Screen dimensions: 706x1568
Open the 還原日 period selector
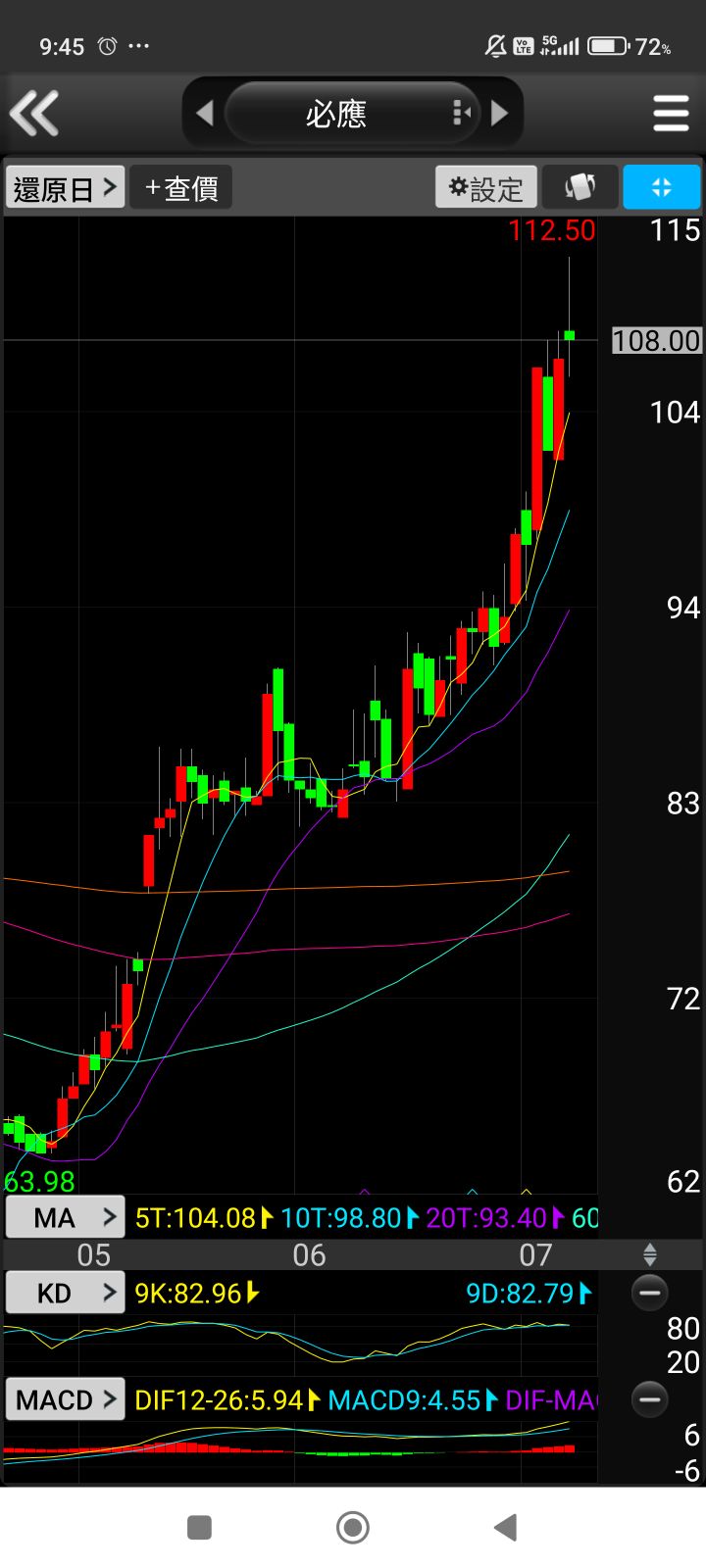coord(66,187)
